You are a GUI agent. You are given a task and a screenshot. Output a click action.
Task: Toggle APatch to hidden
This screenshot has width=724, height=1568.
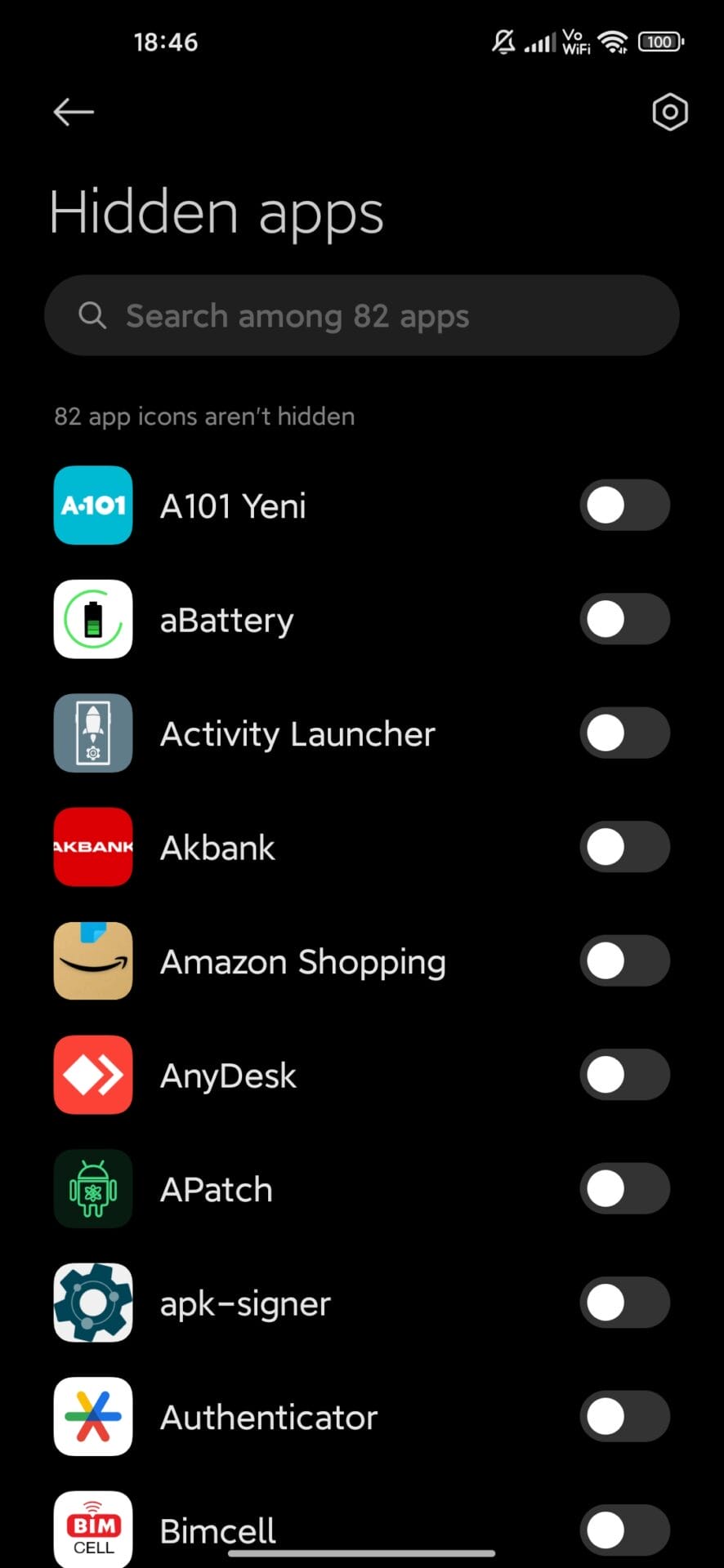pos(624,1189)
